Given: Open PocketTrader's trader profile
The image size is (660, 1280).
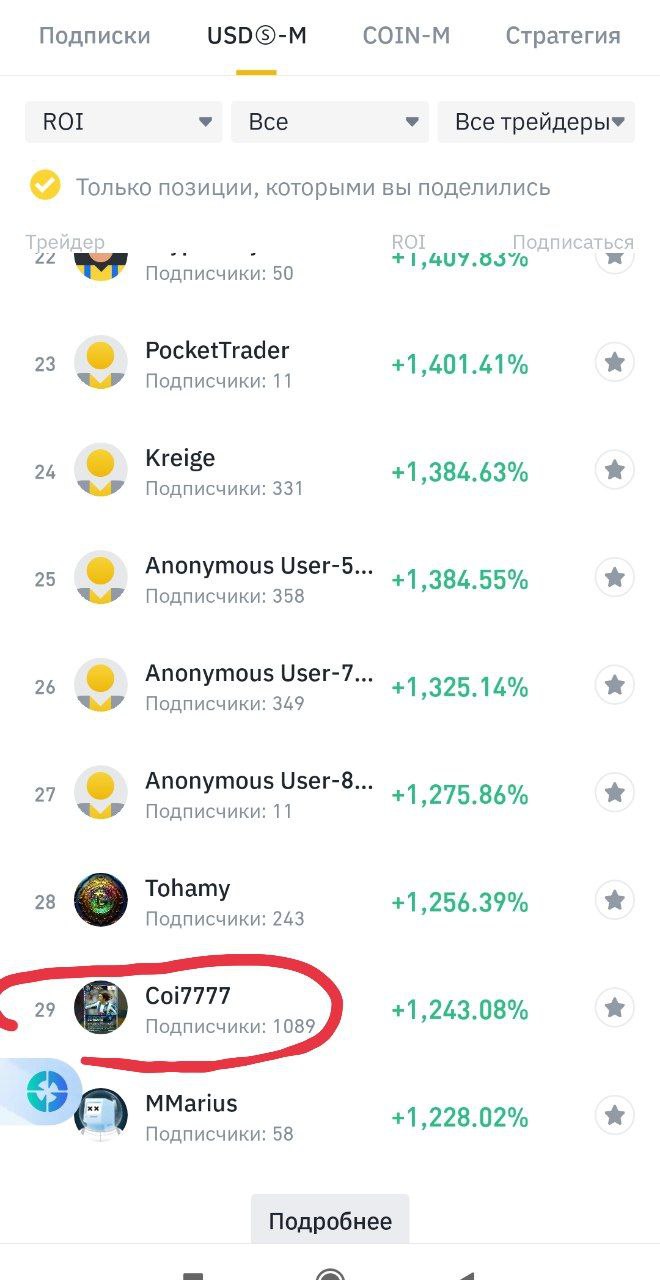Looking at the screenshot, I should pyautogui.click(x=217, y=351).
